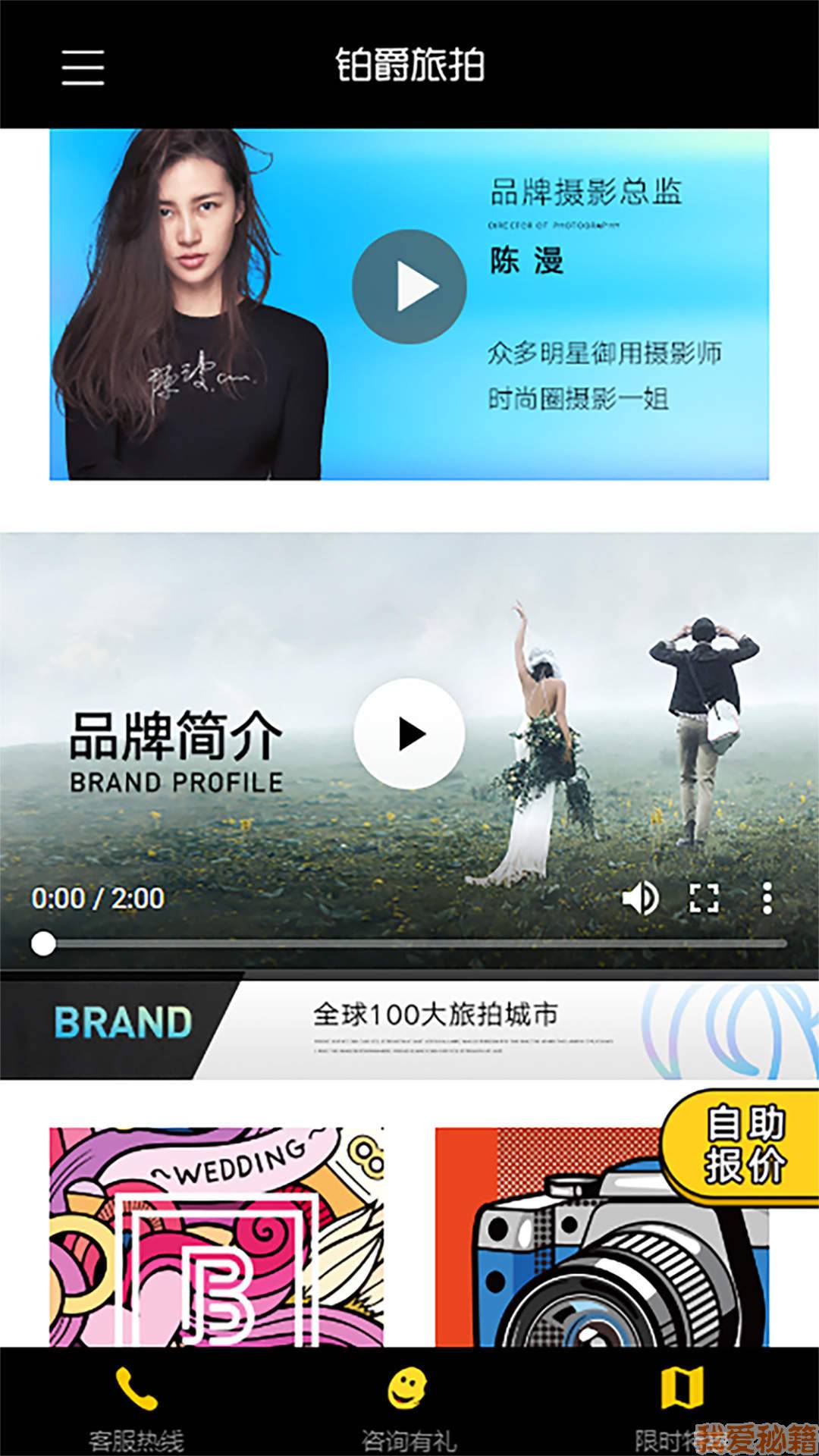
Task: Mute the brand profile video sound
Action: pos(640,899)
